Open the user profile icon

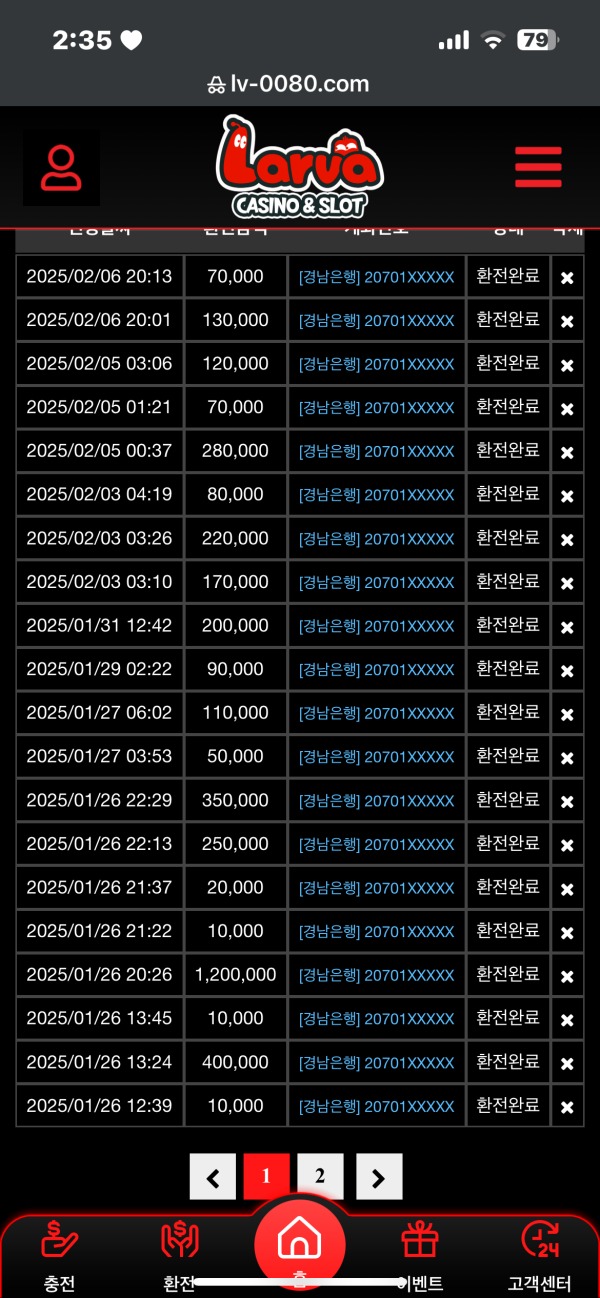coord(61,168)
